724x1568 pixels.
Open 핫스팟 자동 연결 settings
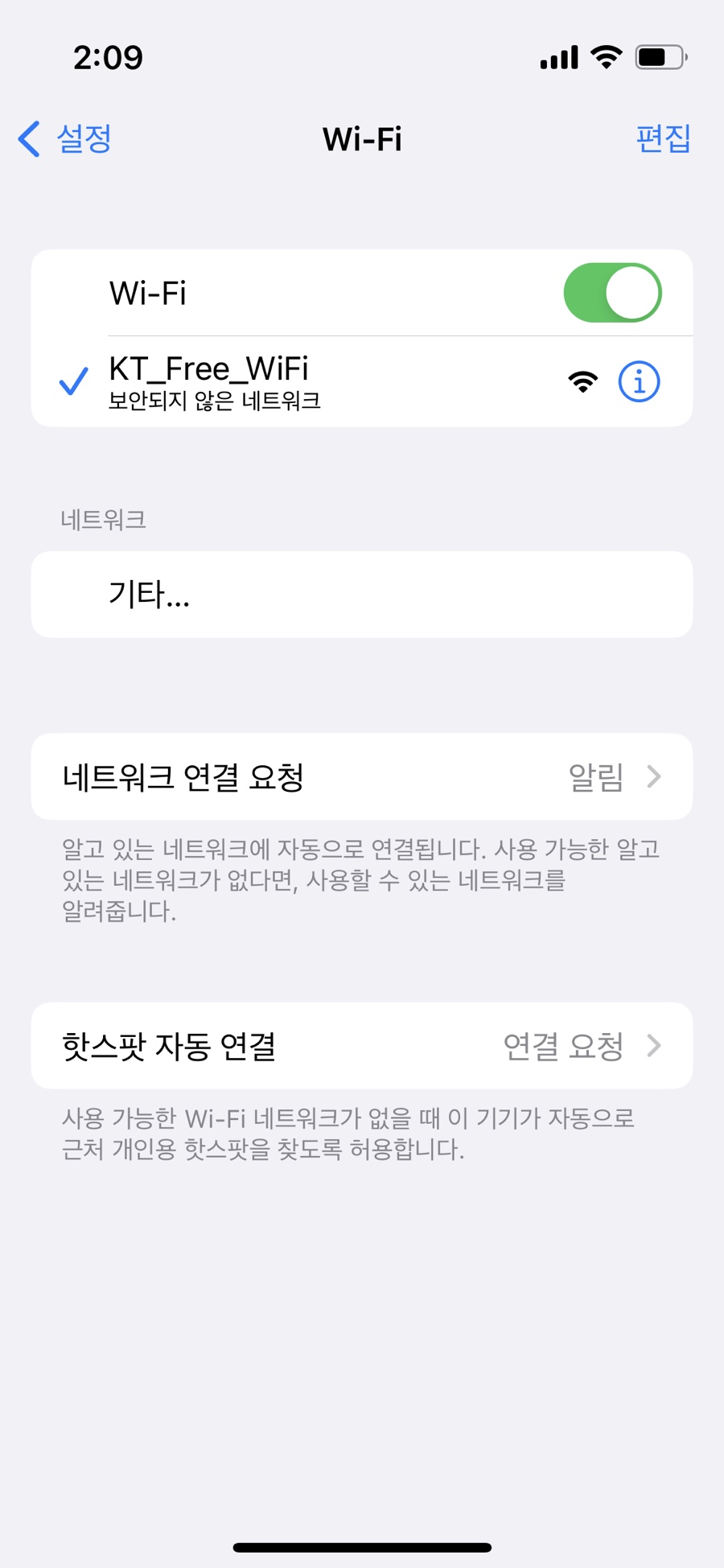[x=362, y=1046]
